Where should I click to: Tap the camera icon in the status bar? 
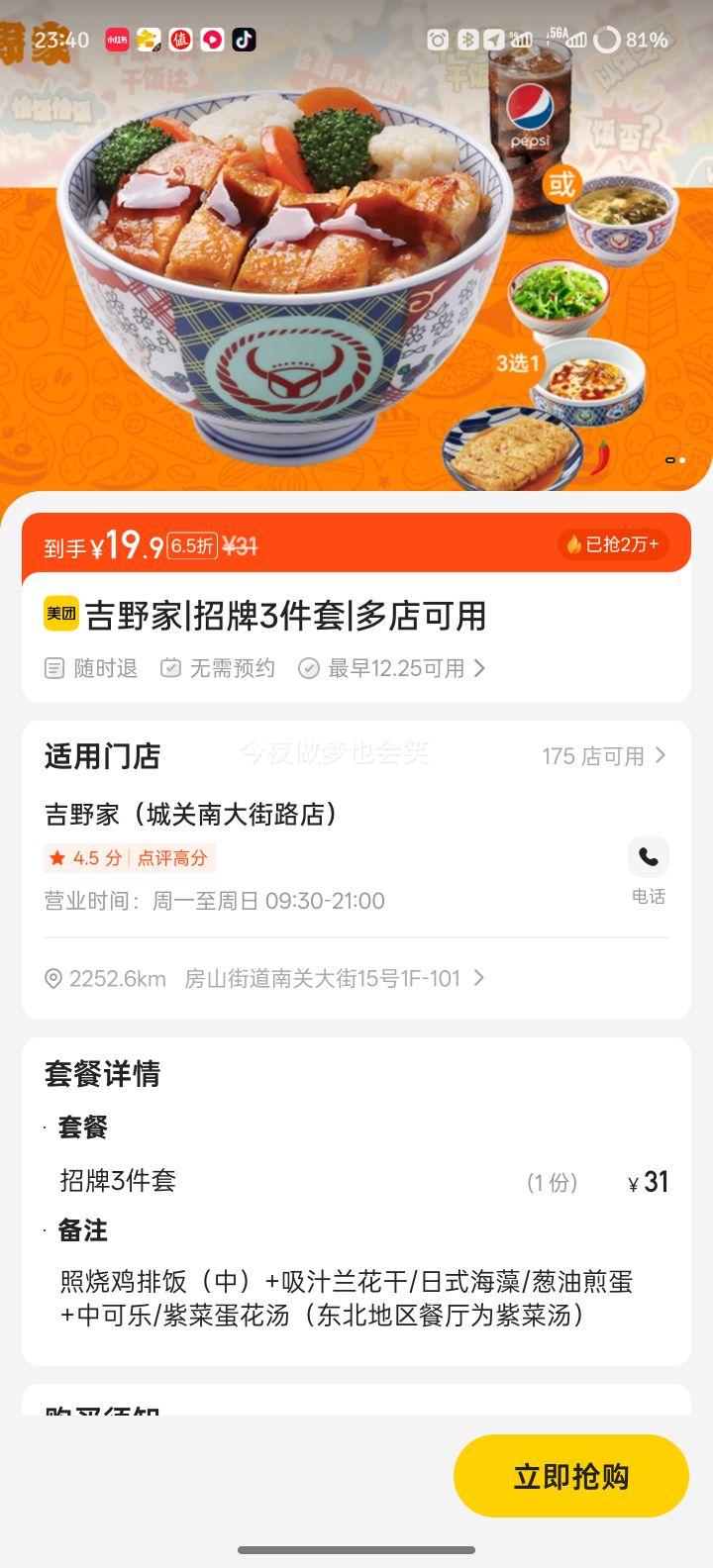(436, 42)
